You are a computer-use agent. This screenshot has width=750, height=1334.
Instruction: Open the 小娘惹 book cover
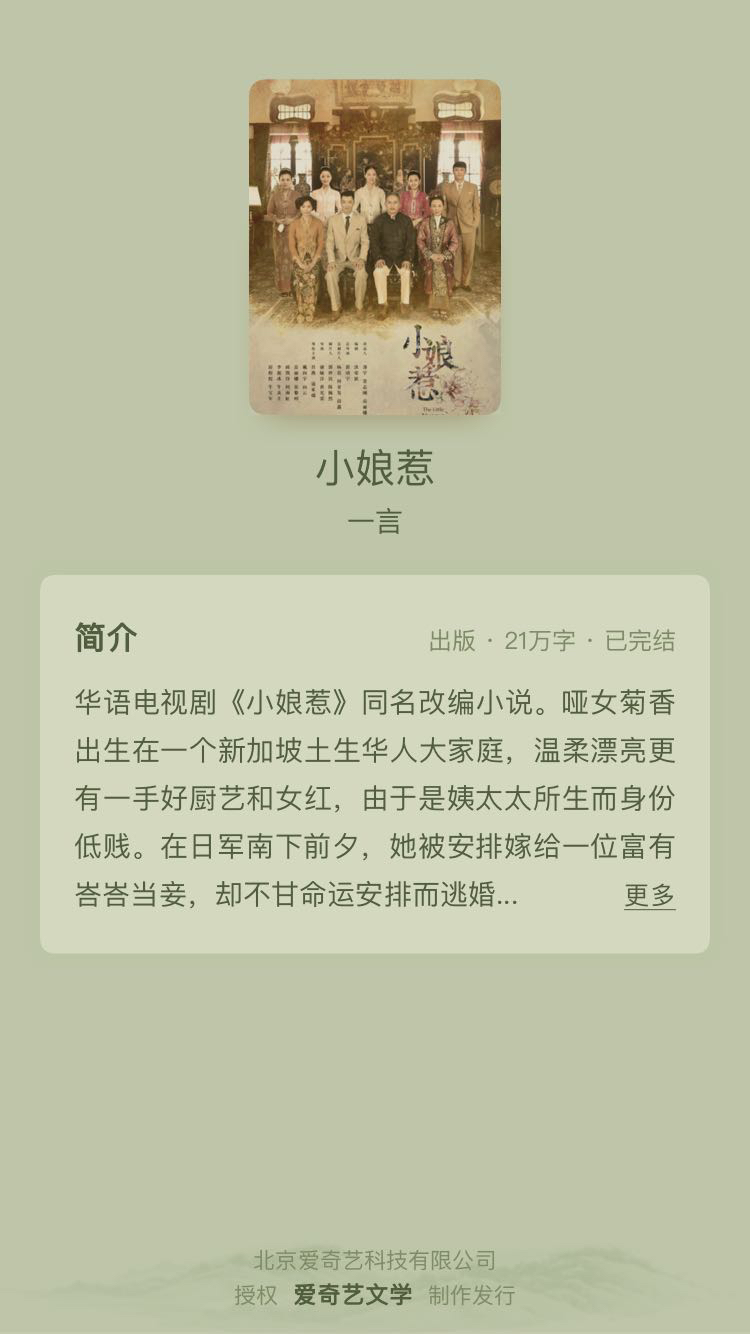click(375, 247)
